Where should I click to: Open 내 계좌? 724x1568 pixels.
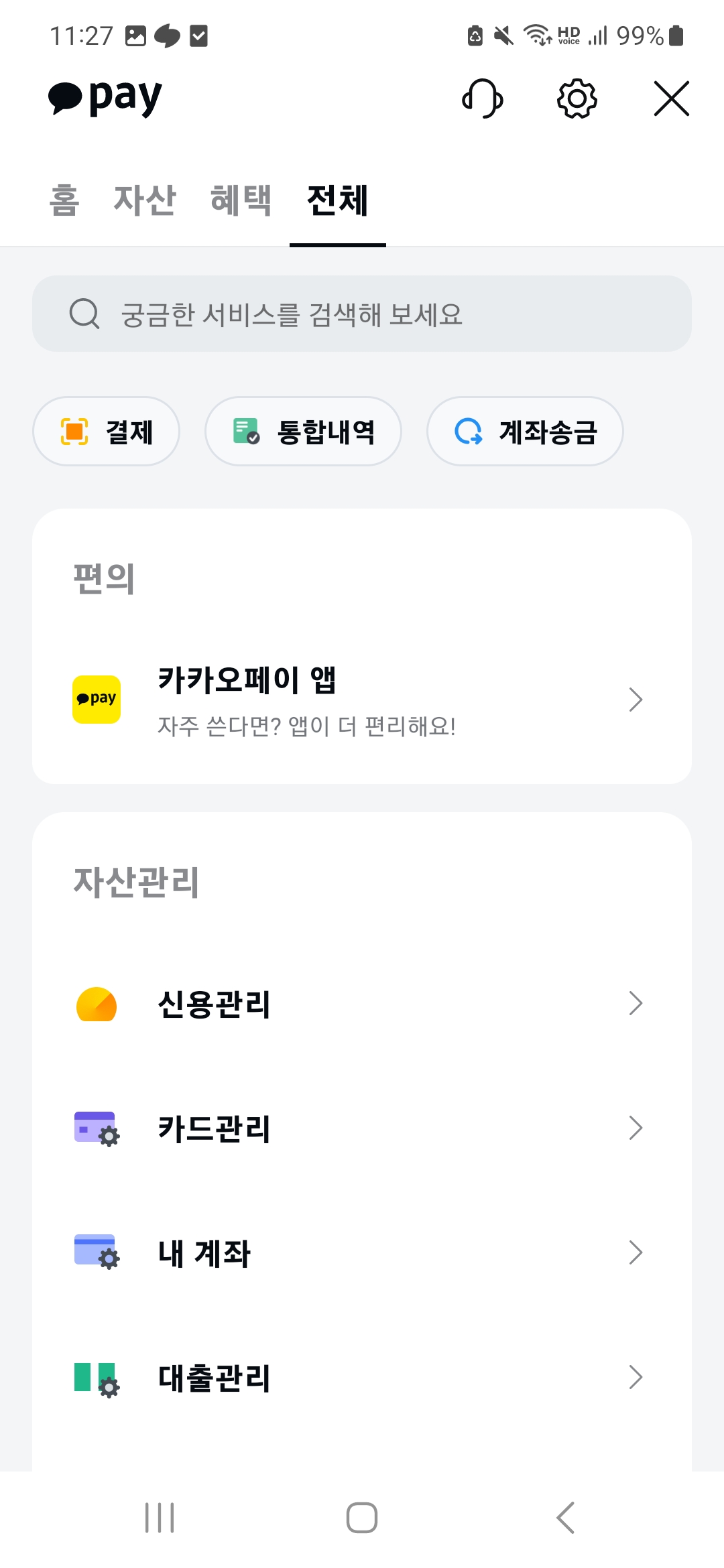tap(362, 1253)
